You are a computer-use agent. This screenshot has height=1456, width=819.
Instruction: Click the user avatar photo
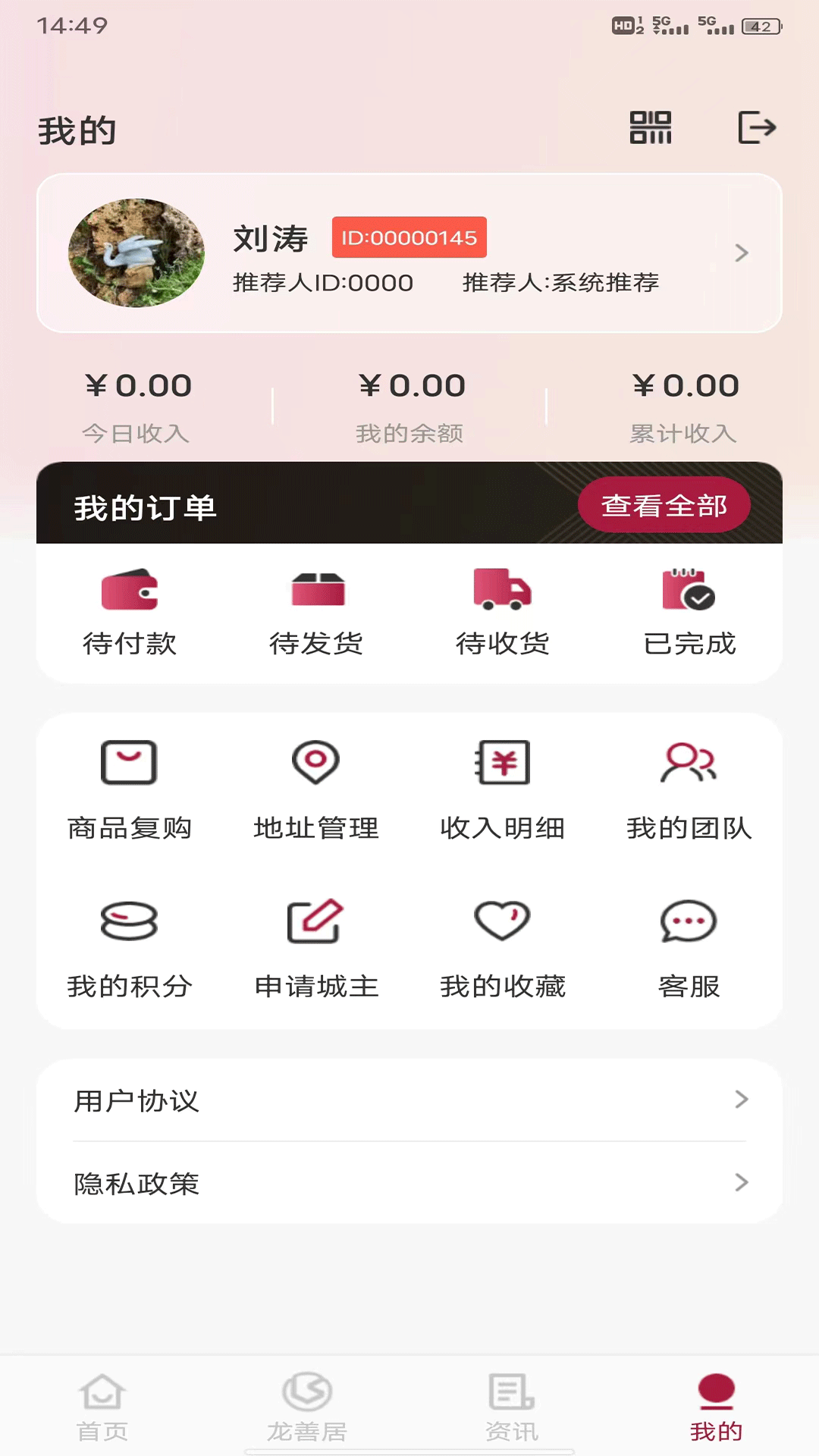pyautogui.click(x=136, y=253)
